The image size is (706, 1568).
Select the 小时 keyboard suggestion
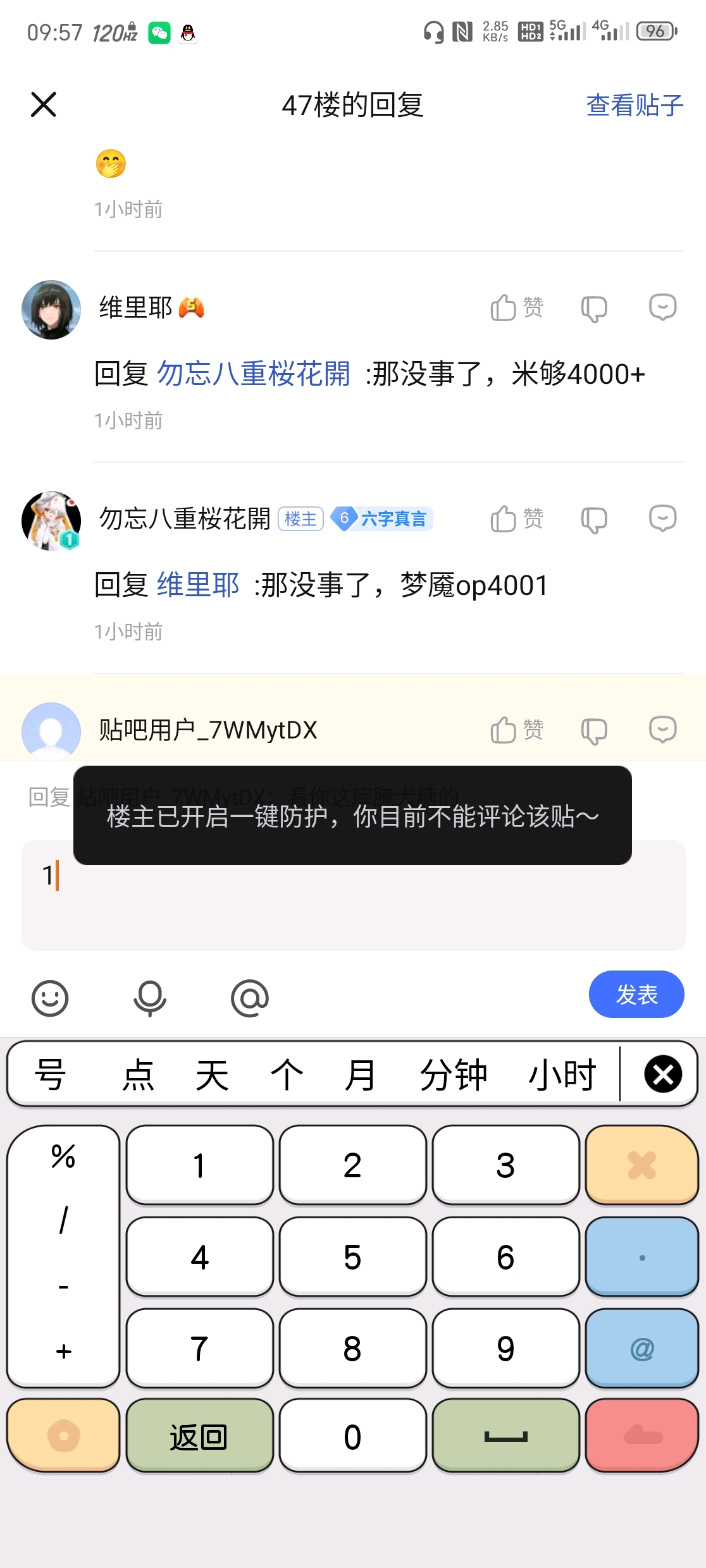click(562, 1074)
